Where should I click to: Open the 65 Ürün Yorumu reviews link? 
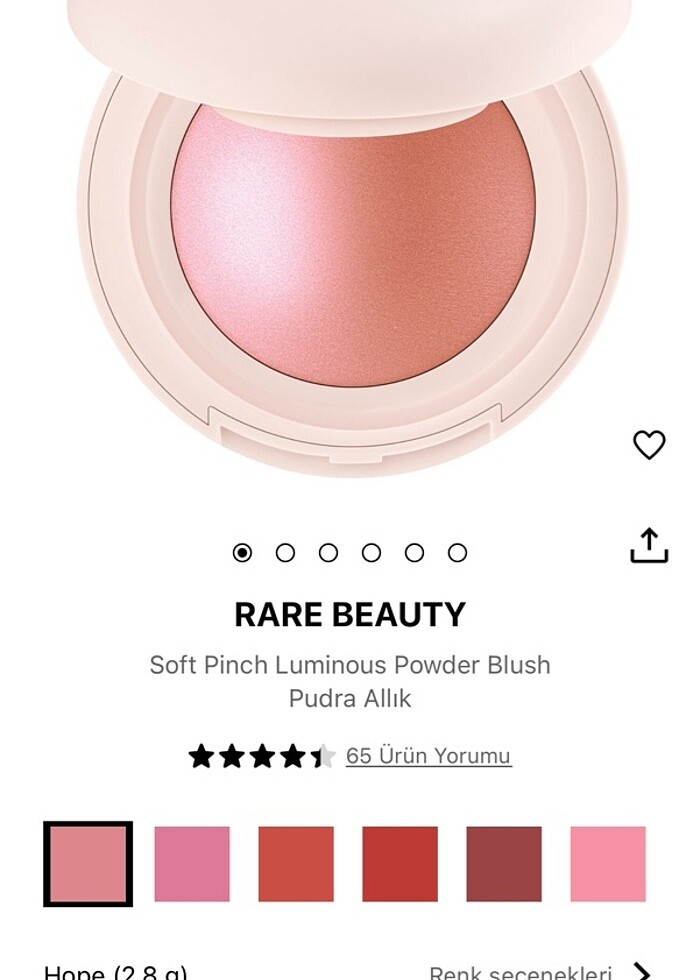click(x=428, y=756)
